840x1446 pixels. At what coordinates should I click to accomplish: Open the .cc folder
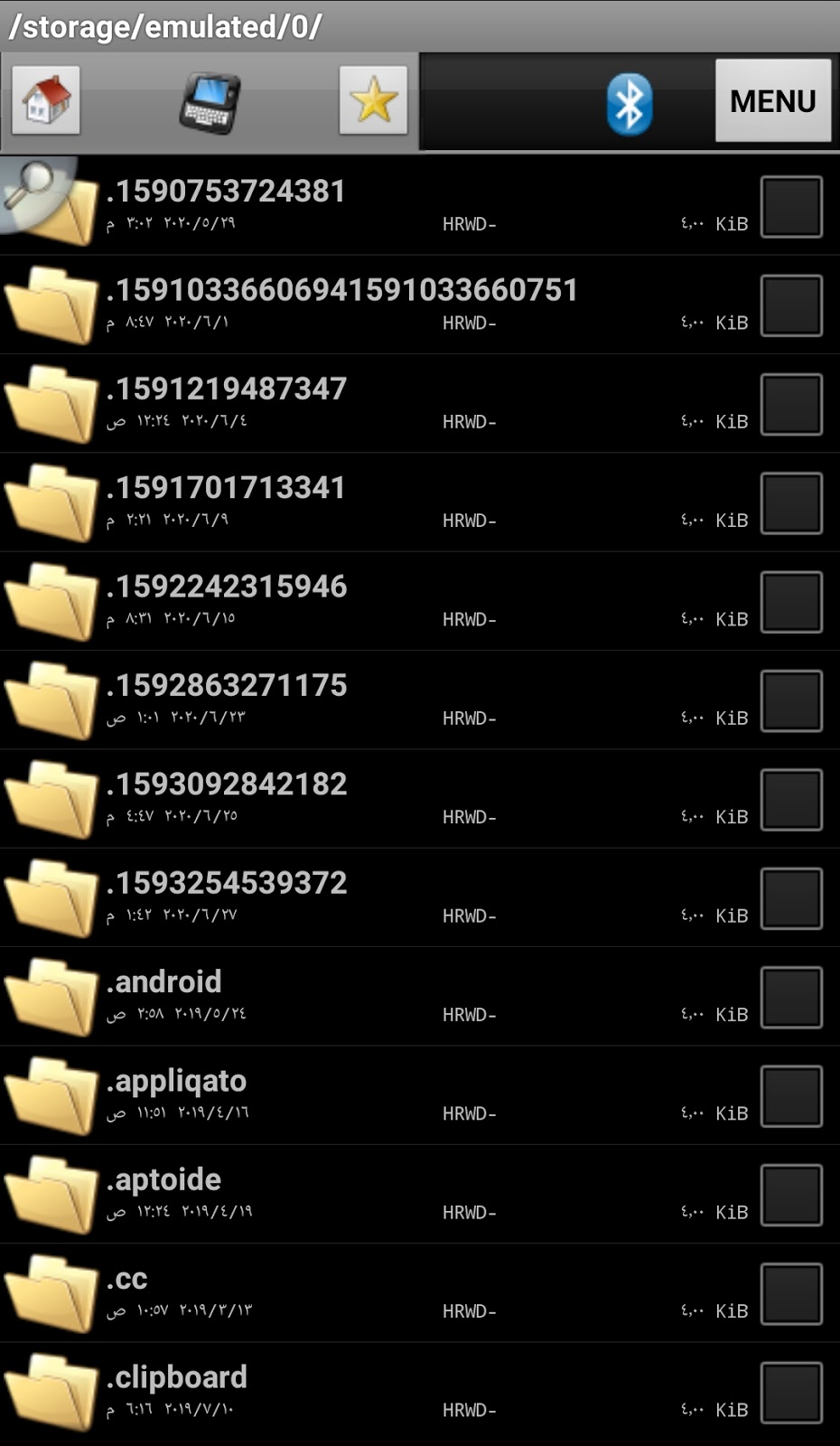[126, 1279]
